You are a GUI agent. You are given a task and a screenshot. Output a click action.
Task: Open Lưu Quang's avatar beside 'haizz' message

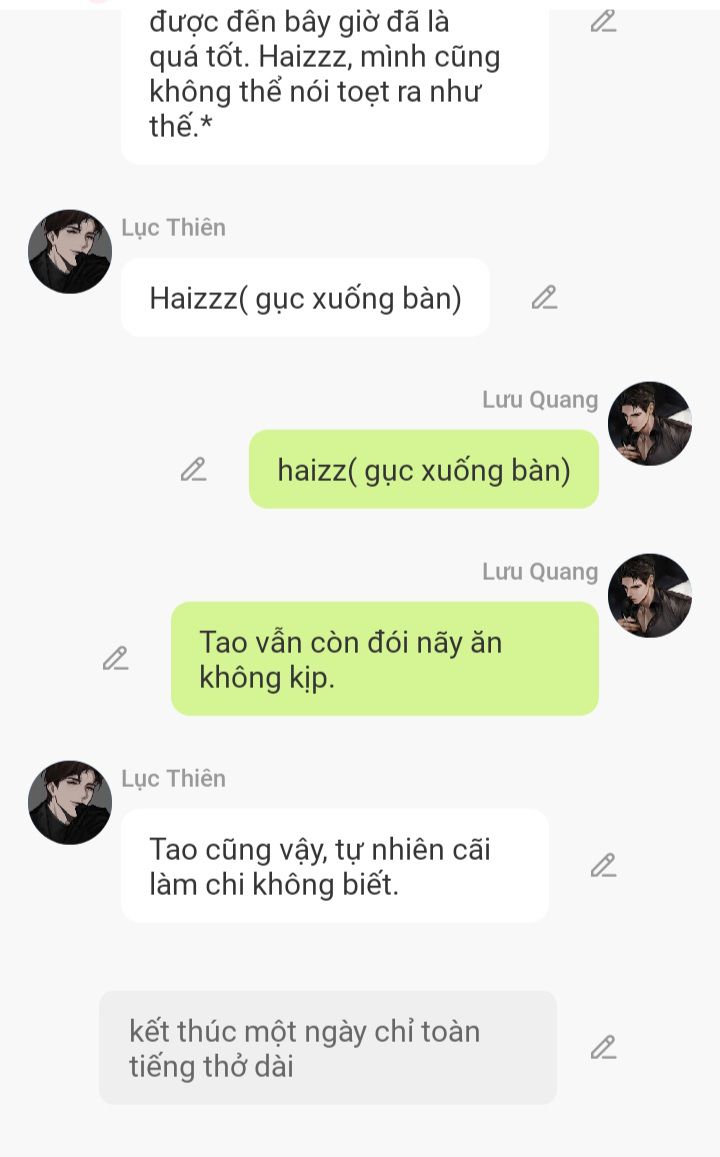(650, 424)
